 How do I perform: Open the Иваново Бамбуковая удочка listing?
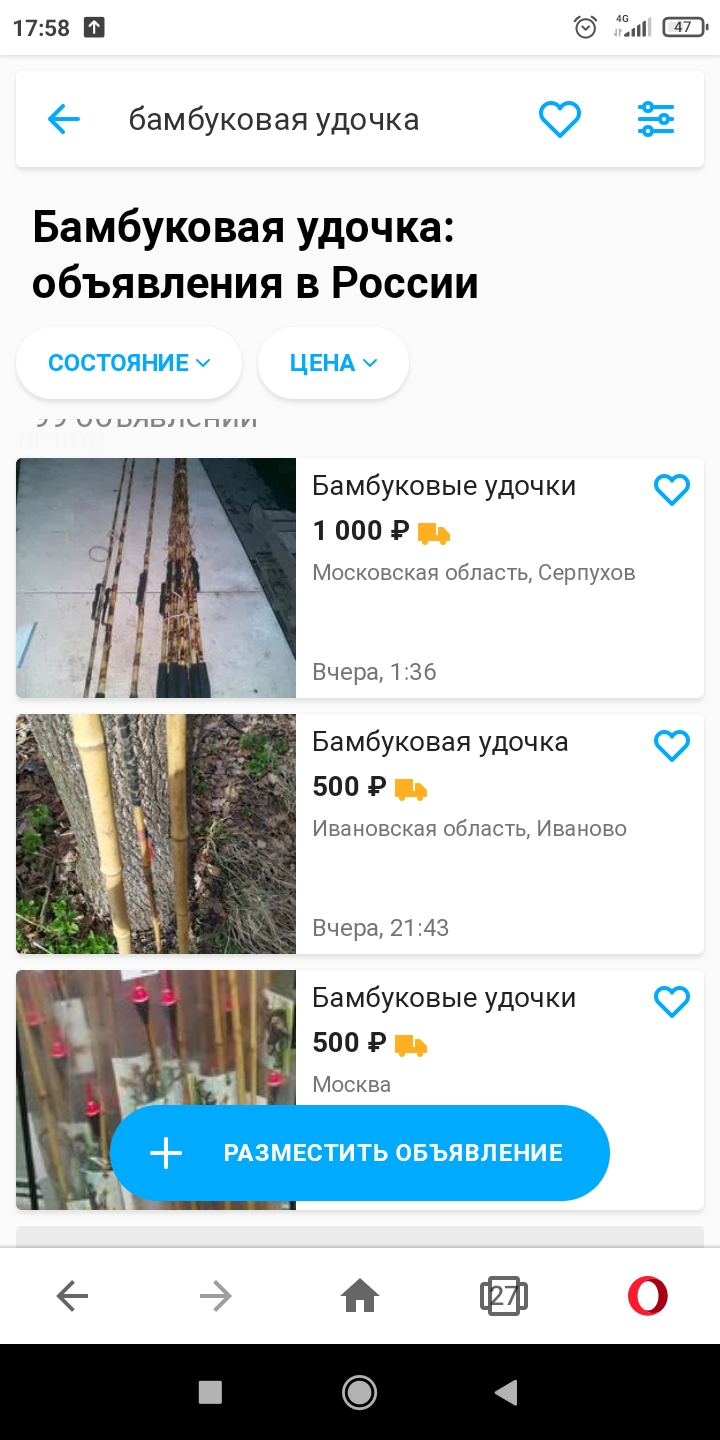coord(440,742)
